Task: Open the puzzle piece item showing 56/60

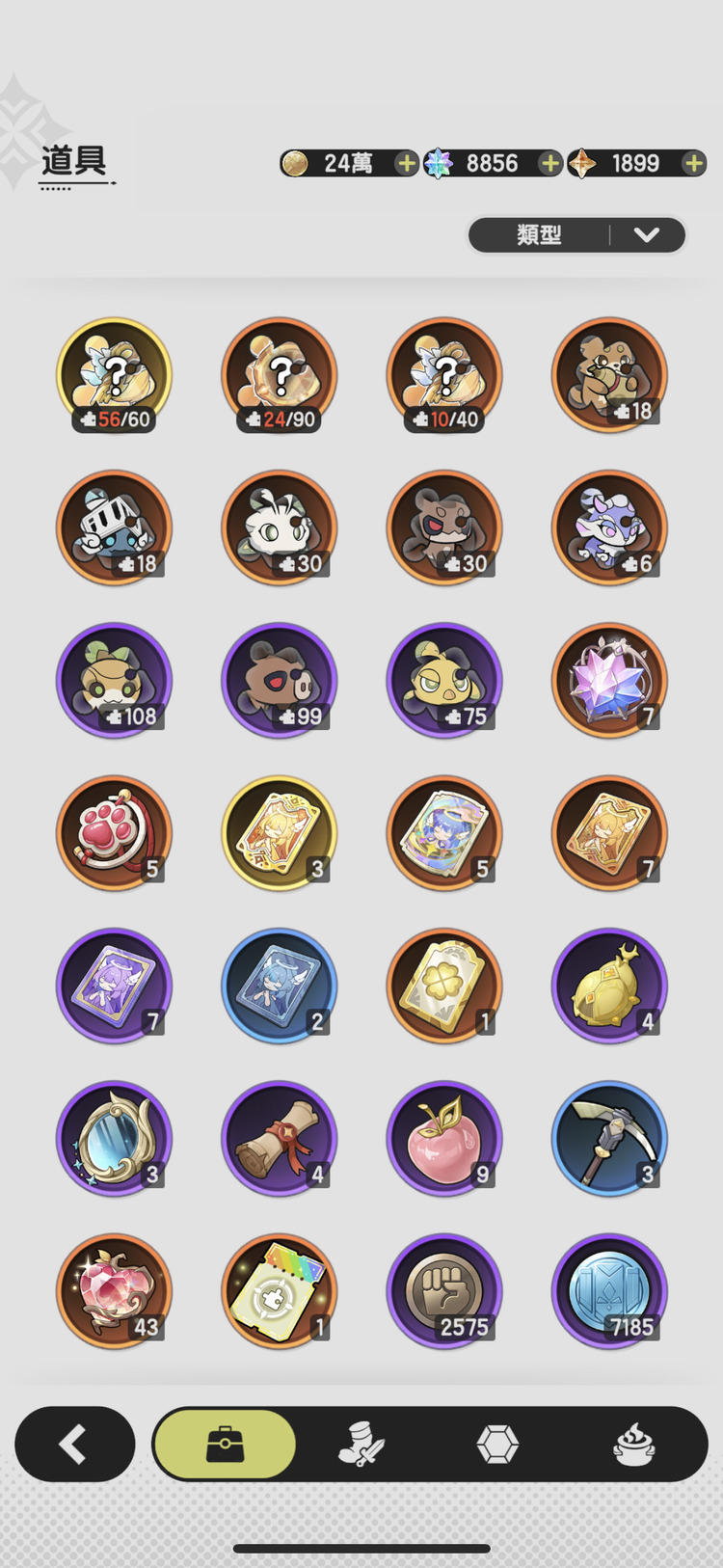Action: (x=114, y=375)
